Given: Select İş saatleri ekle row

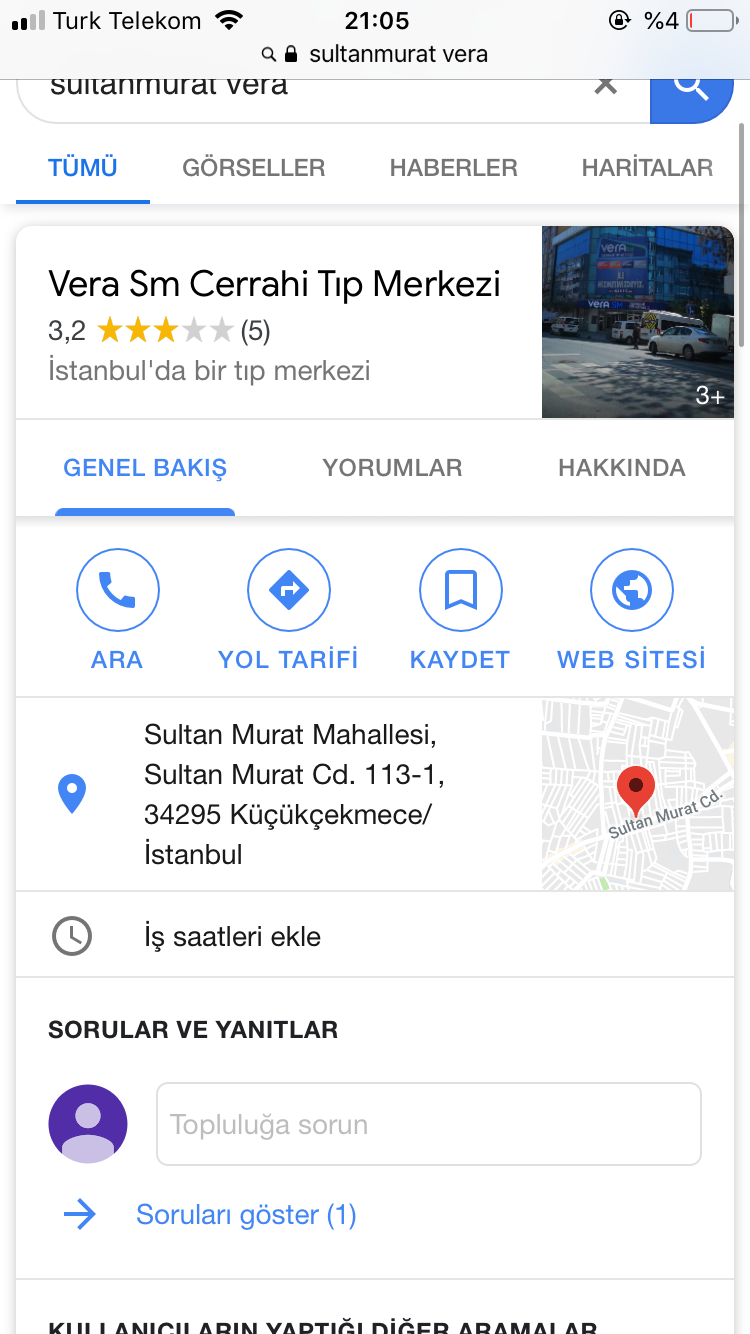Looking at the screenshot, I should tap(375, 936).
